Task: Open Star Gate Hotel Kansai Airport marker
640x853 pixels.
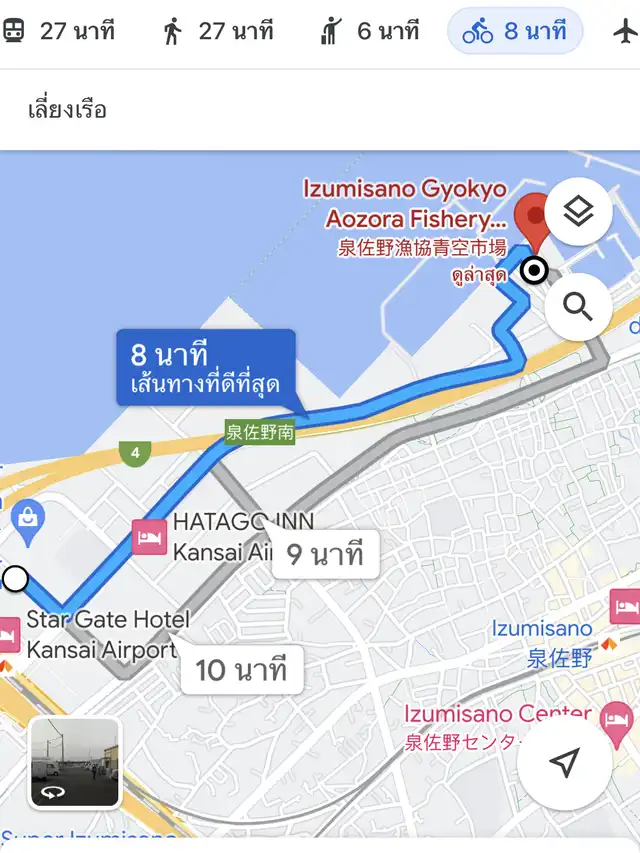Action: click(8, 634)
